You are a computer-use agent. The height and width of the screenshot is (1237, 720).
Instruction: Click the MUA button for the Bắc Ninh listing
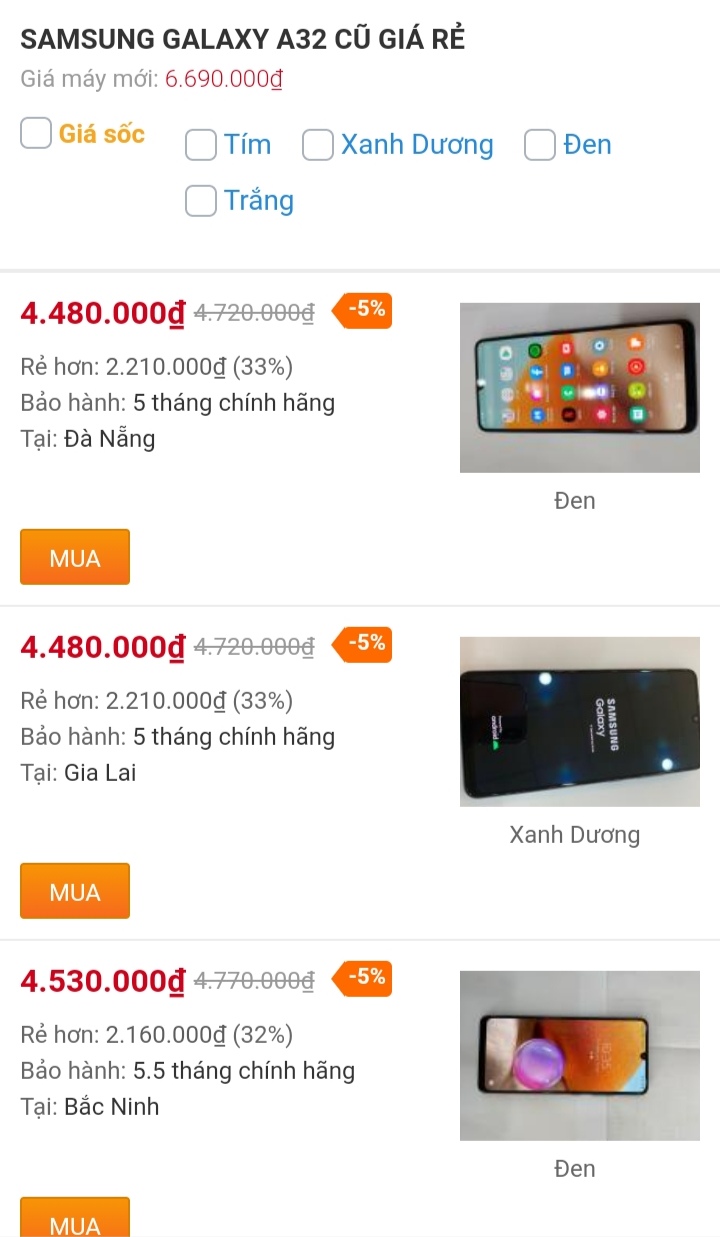[74, 1222]
